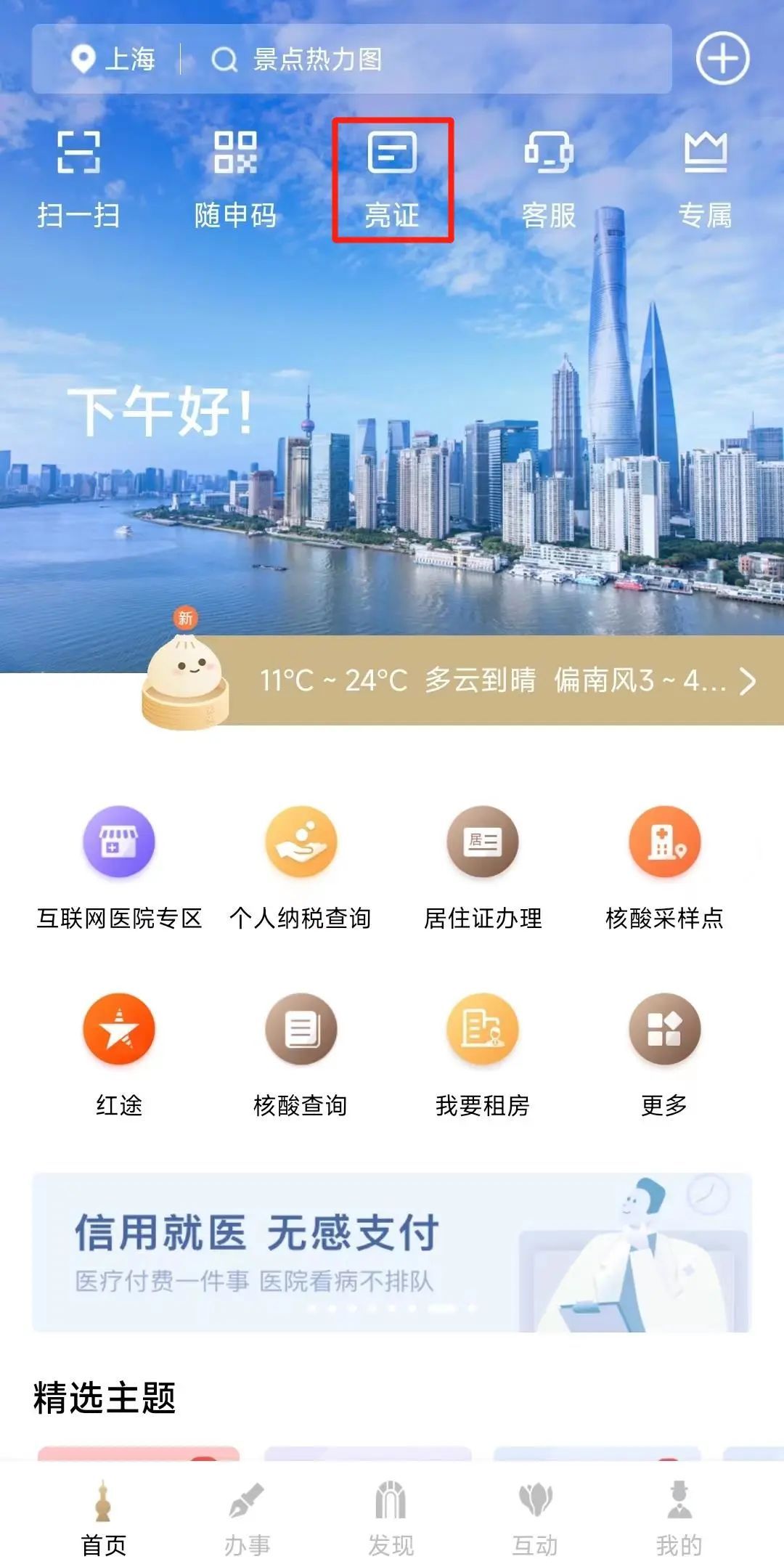
Task: Change the 上海 location selector
Action: (114, 60)
